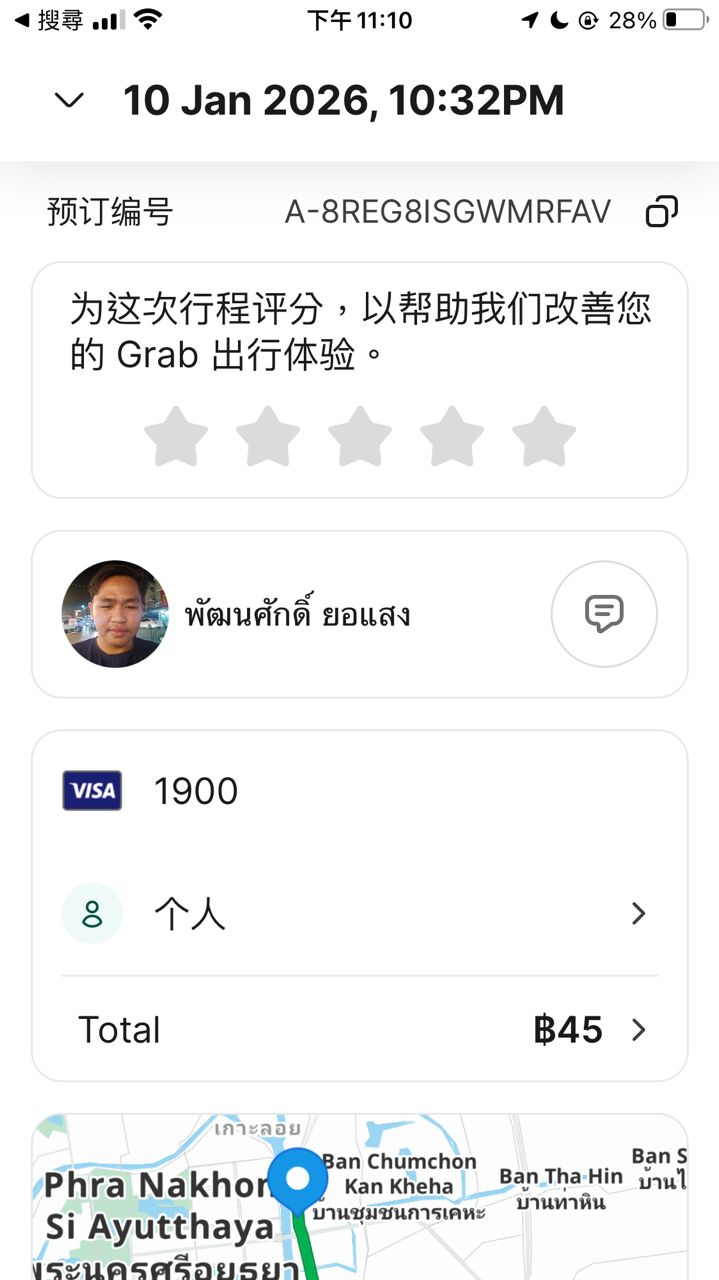Expand the Total ฿45 fare breakdown
719x1280 pixels.
359,1030
